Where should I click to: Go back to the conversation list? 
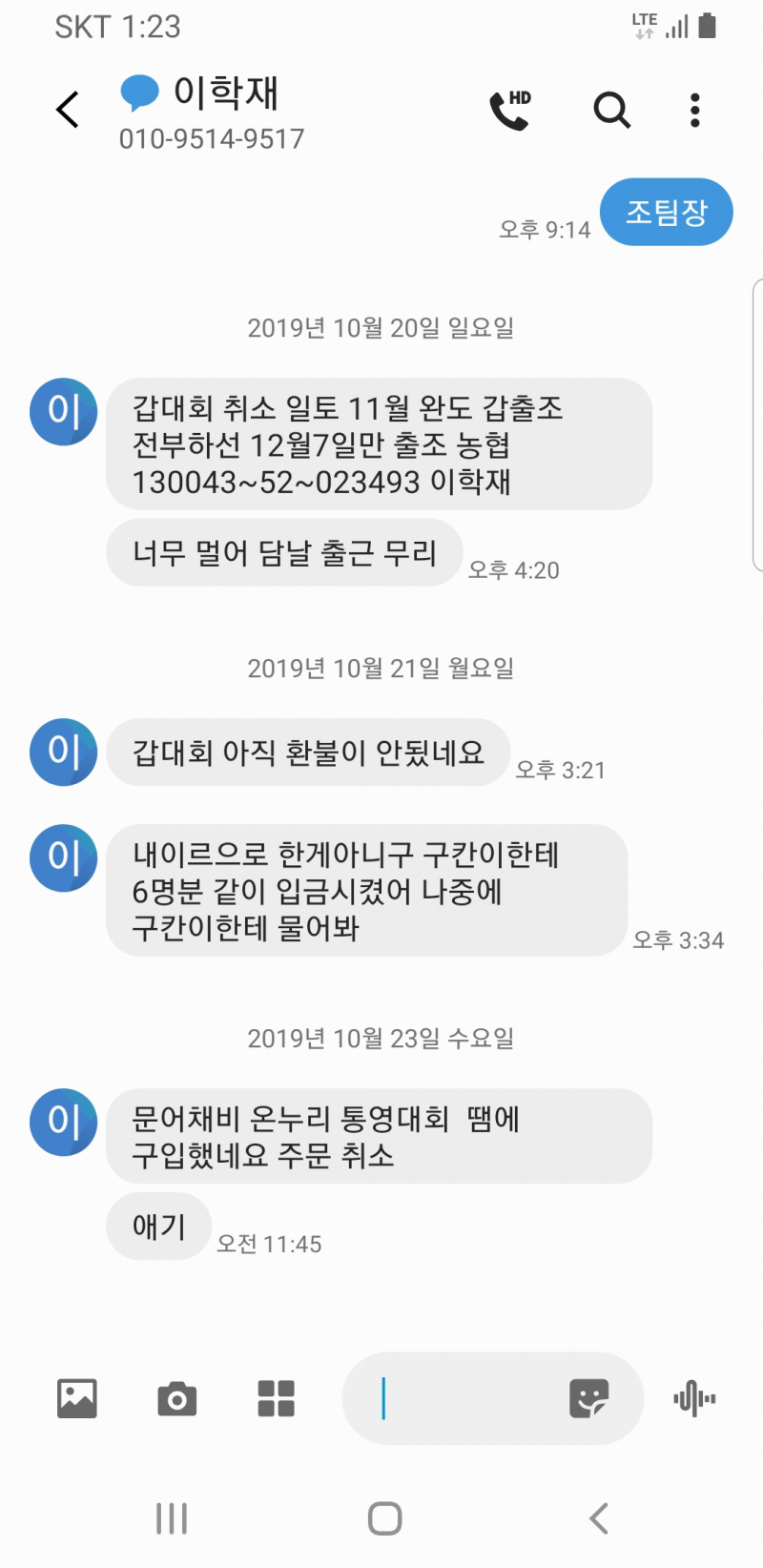(x=68, y=110)
